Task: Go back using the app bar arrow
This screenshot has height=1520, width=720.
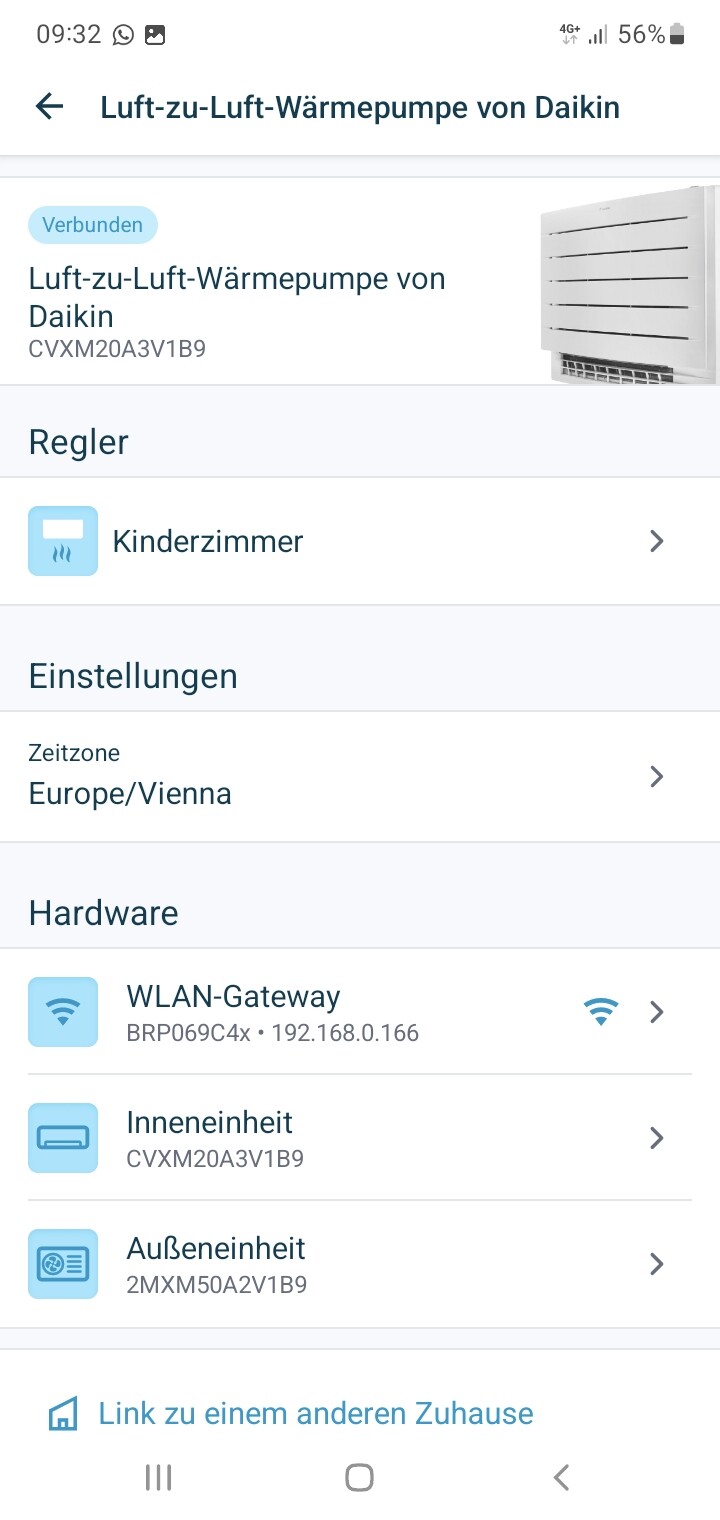Action: coord(49,107)
